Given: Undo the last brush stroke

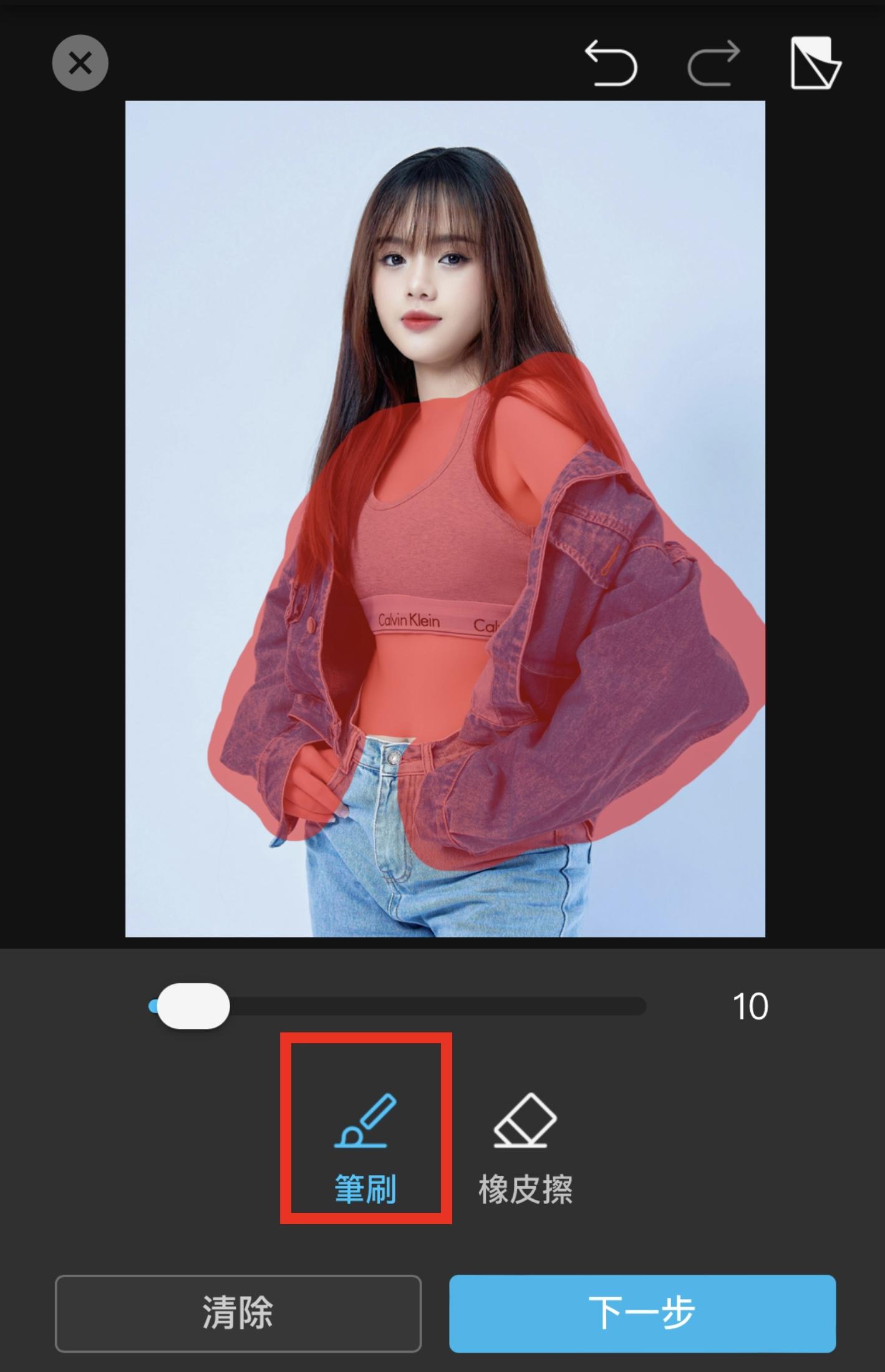Looking at the screenshot, I should click(x=611, y=63).
